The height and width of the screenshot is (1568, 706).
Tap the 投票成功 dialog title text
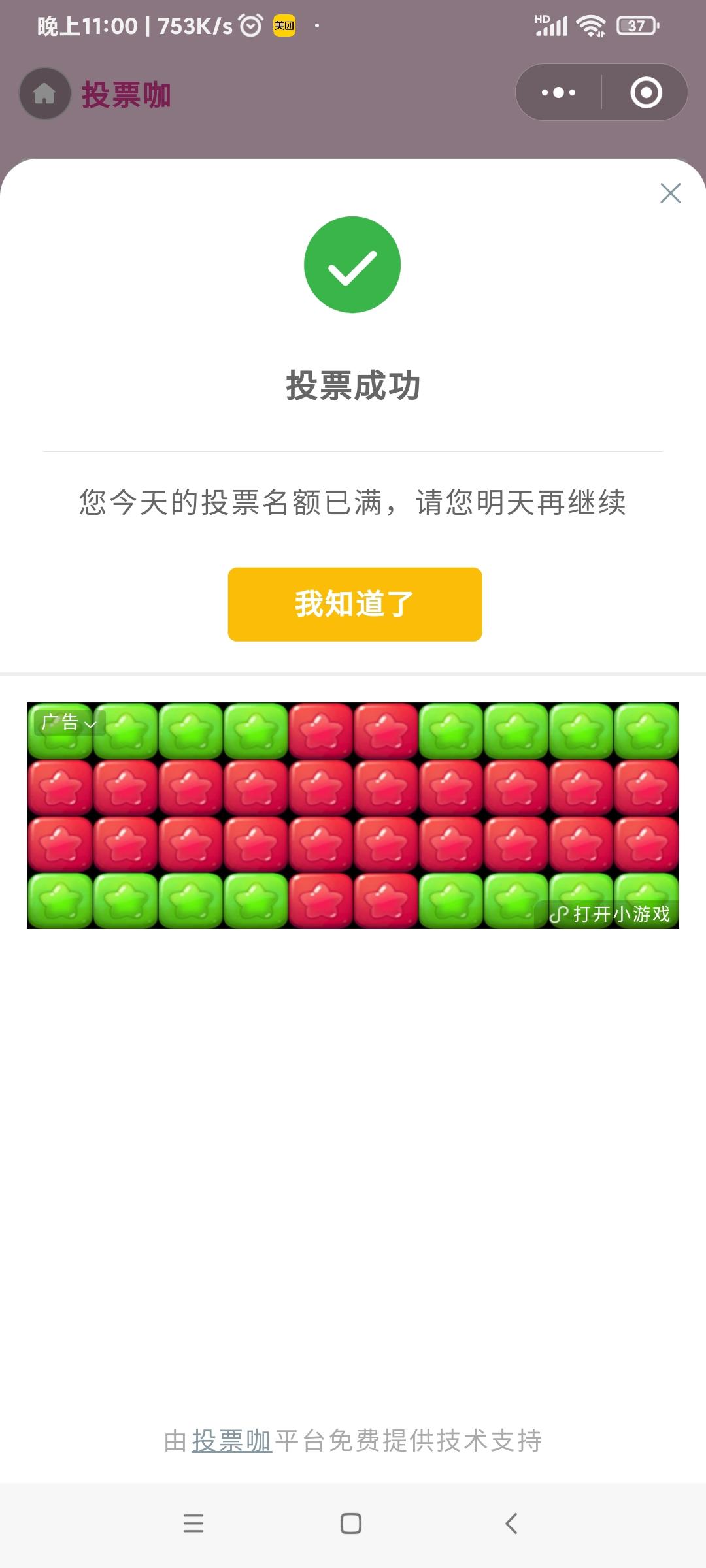tap(353, 385)
